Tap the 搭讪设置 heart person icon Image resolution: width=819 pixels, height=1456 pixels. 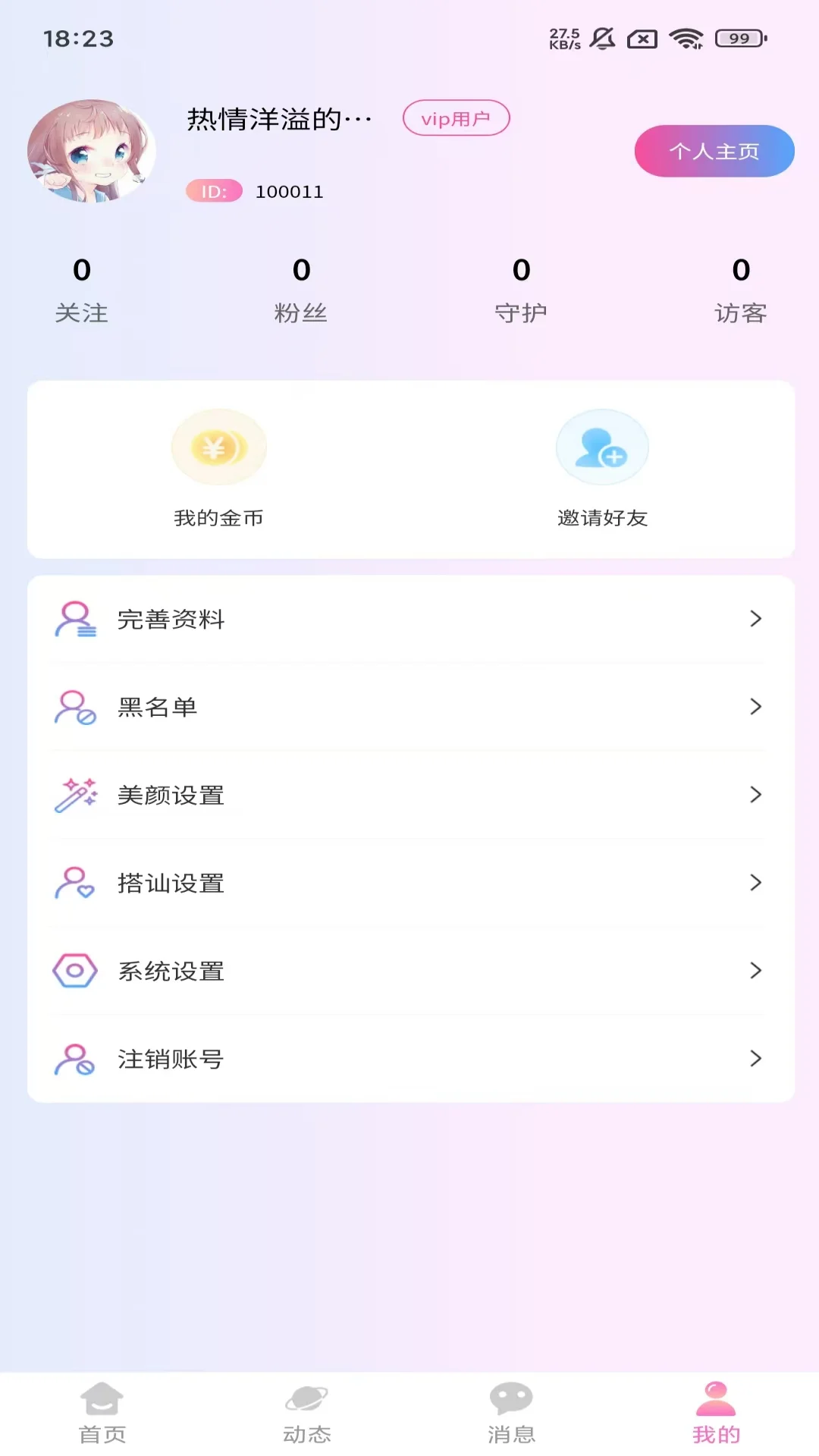(74, 883)
